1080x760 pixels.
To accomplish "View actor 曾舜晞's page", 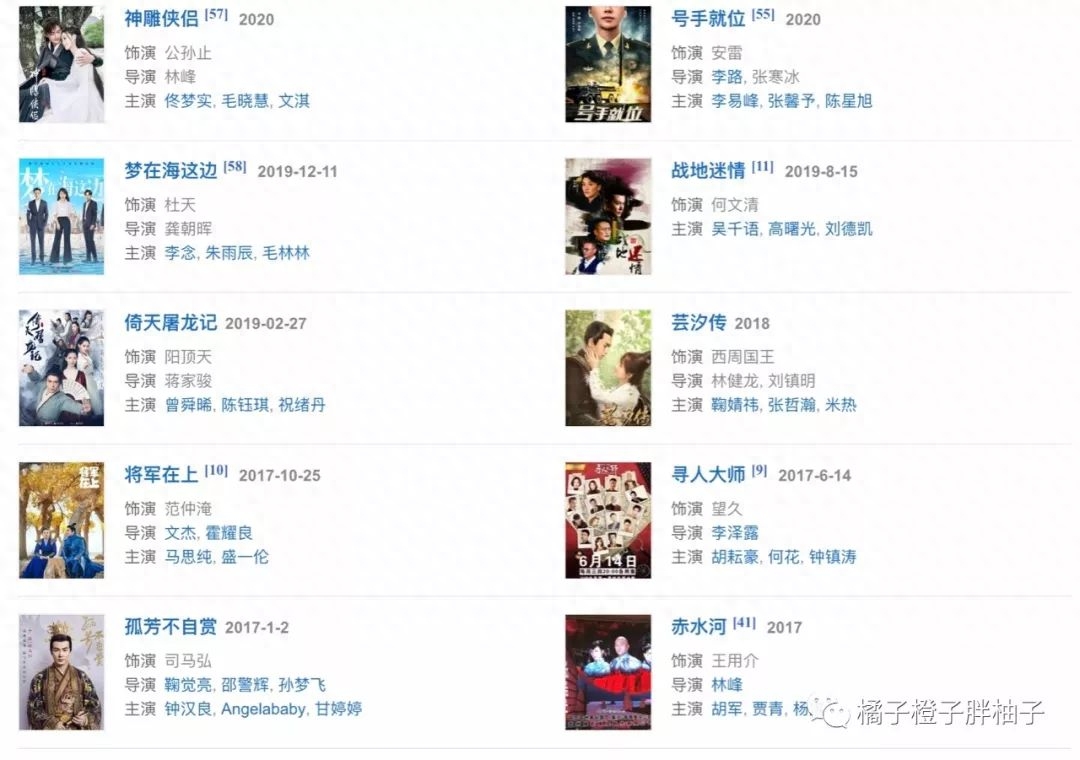I will point(188,405).
